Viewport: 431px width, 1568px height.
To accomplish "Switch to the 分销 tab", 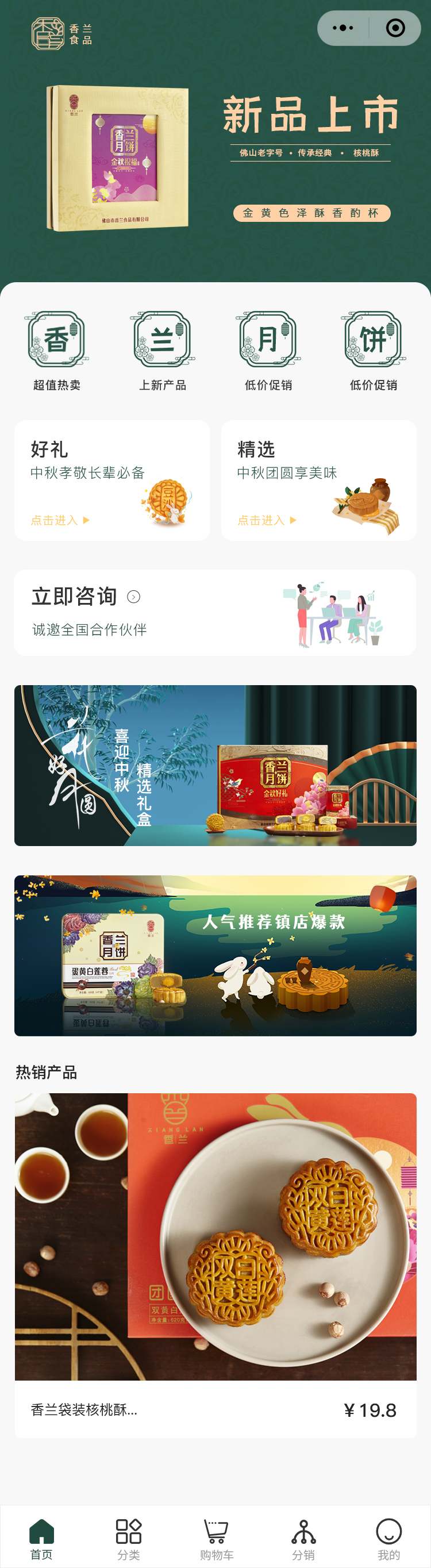I will (x=303, y=1539).
